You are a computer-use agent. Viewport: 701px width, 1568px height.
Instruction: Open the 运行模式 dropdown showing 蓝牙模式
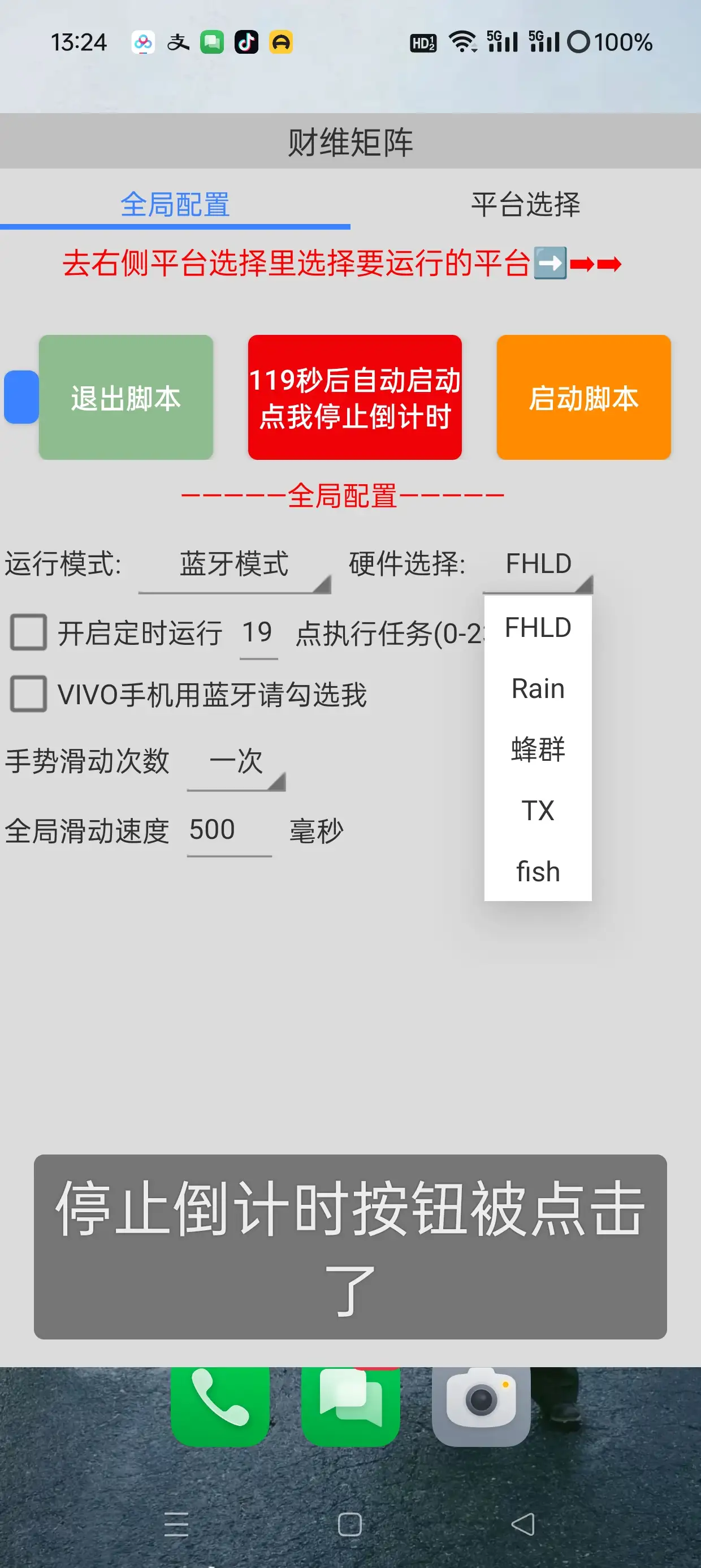point(234,565)
